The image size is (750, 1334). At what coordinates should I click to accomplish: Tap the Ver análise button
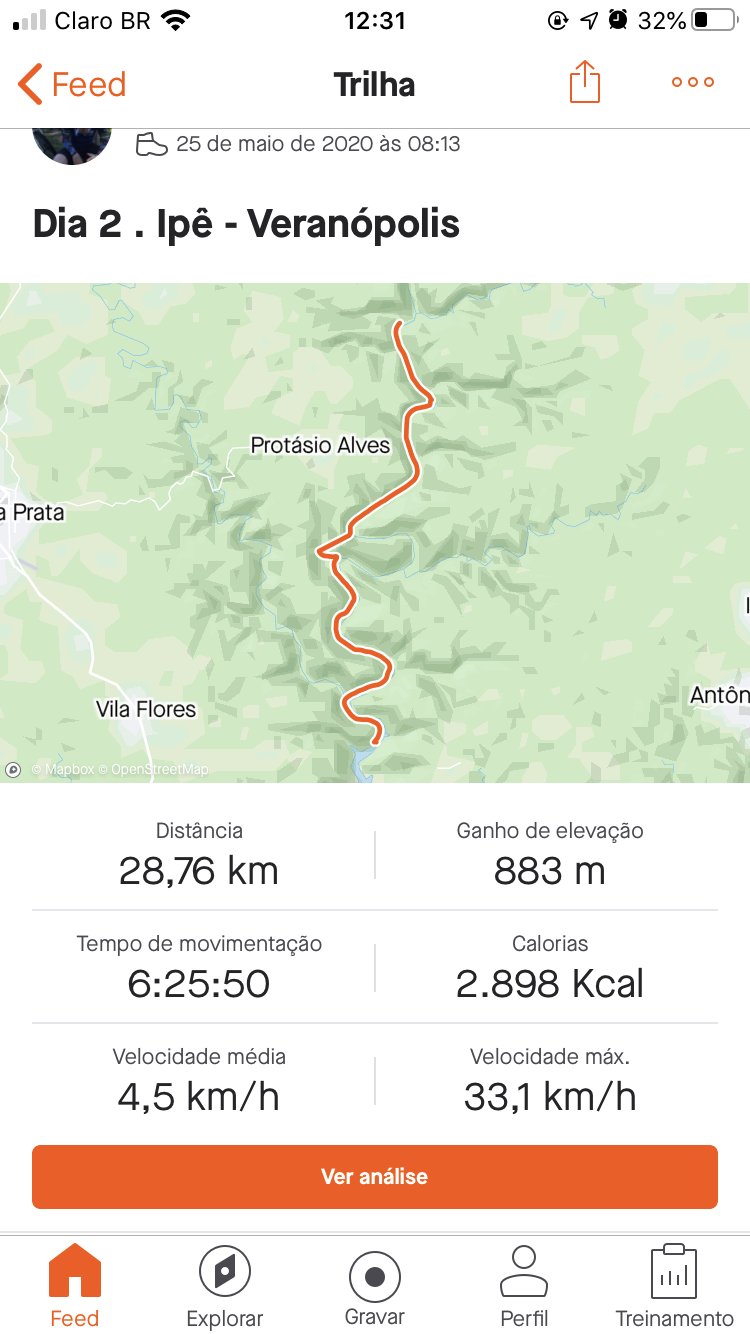click(x=375, y=1176)
